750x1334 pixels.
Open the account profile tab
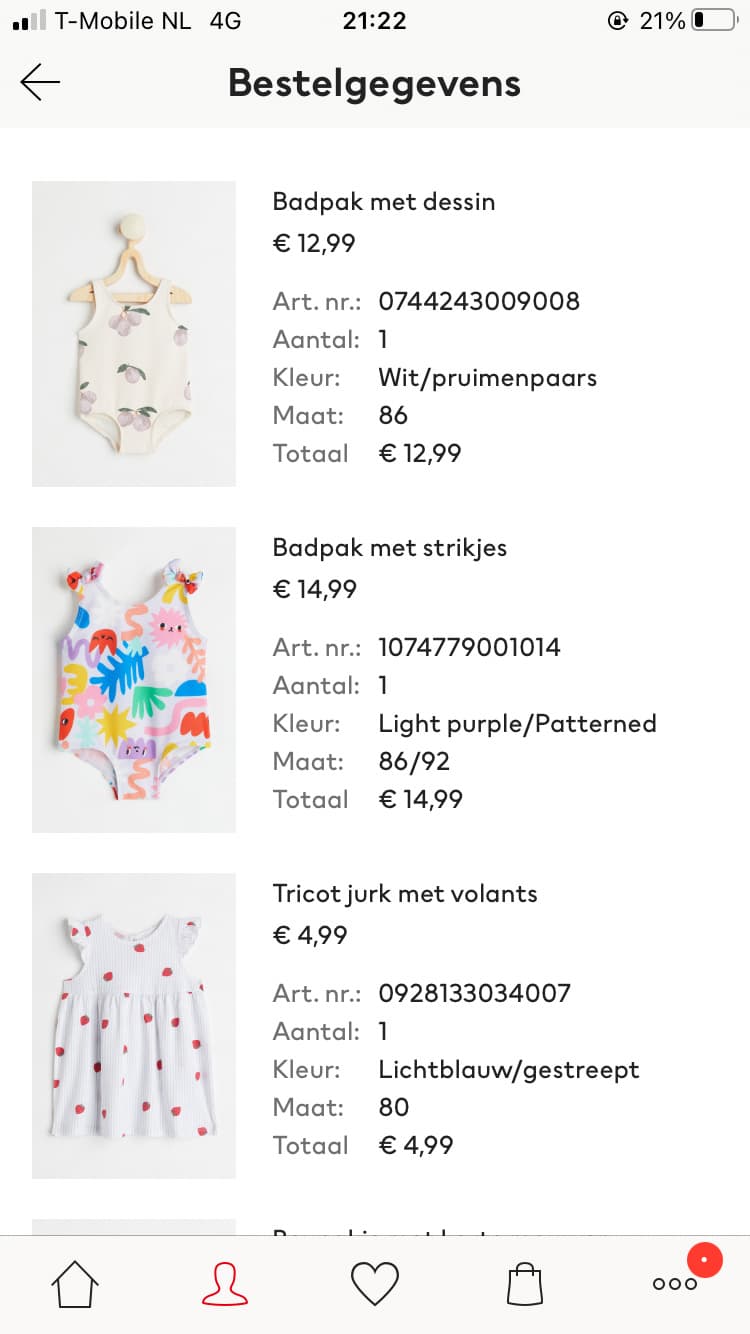pyautogui.click(x=225, y=1283)
